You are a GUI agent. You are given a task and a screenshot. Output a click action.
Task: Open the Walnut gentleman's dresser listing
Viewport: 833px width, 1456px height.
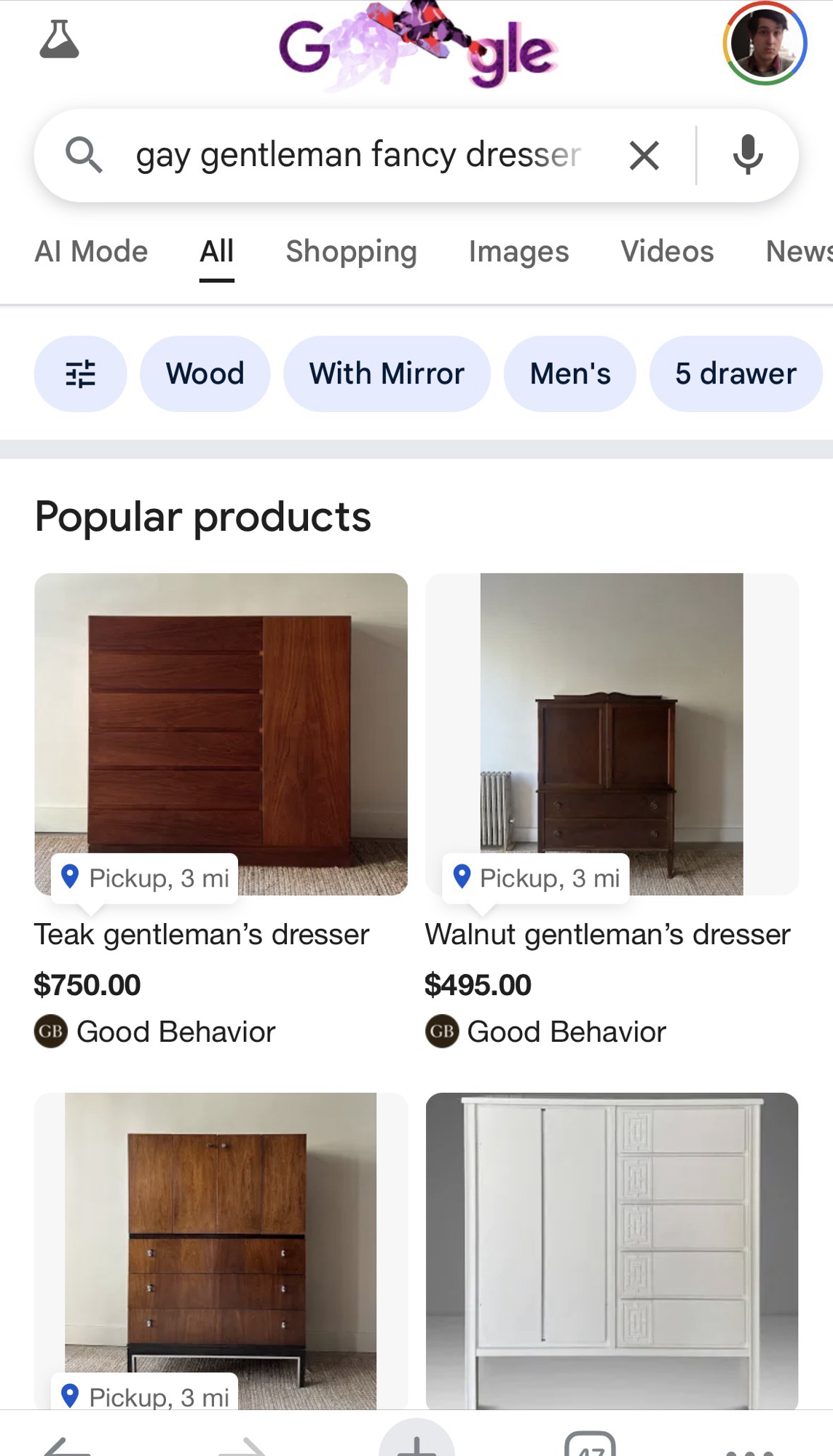(607, 934)
